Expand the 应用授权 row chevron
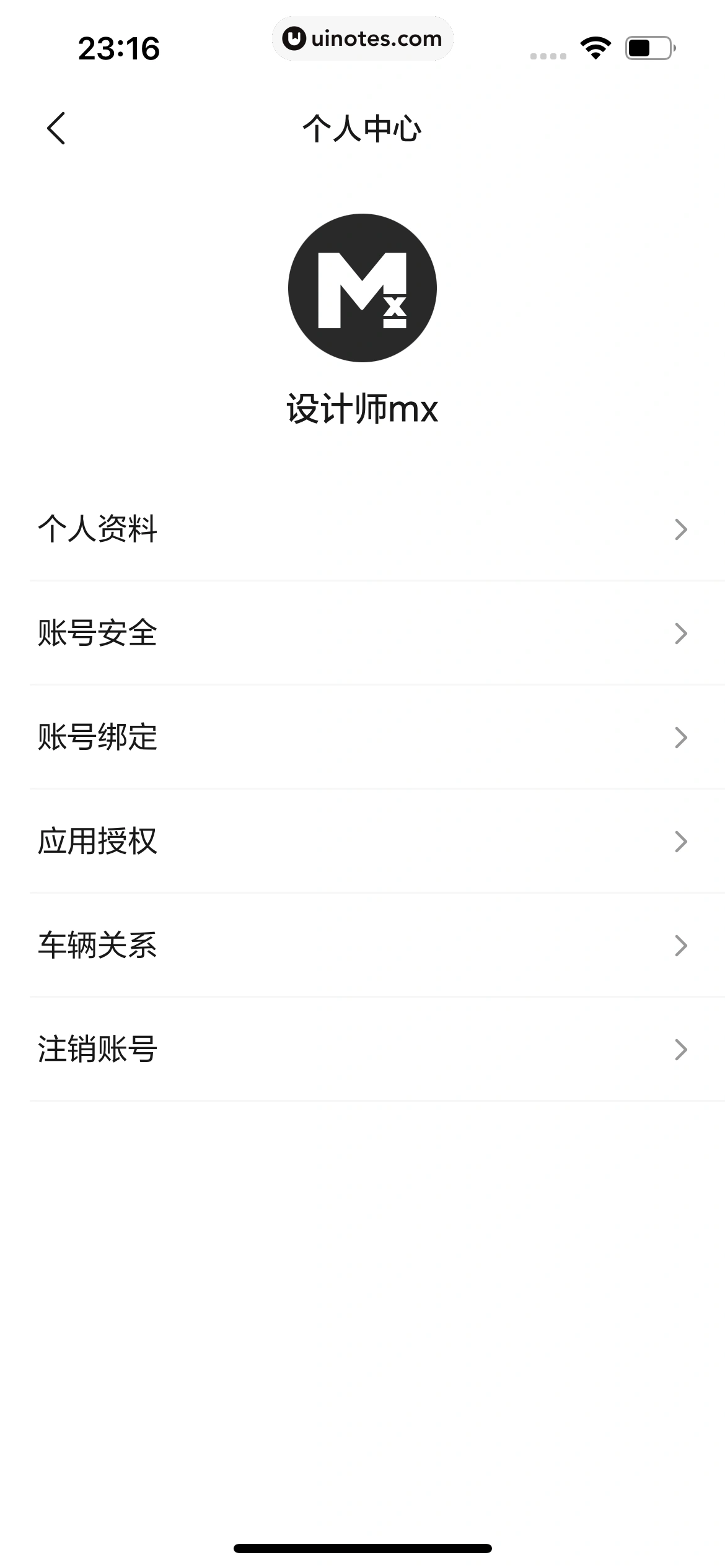 pyautogui.click(x=682, y=840)
